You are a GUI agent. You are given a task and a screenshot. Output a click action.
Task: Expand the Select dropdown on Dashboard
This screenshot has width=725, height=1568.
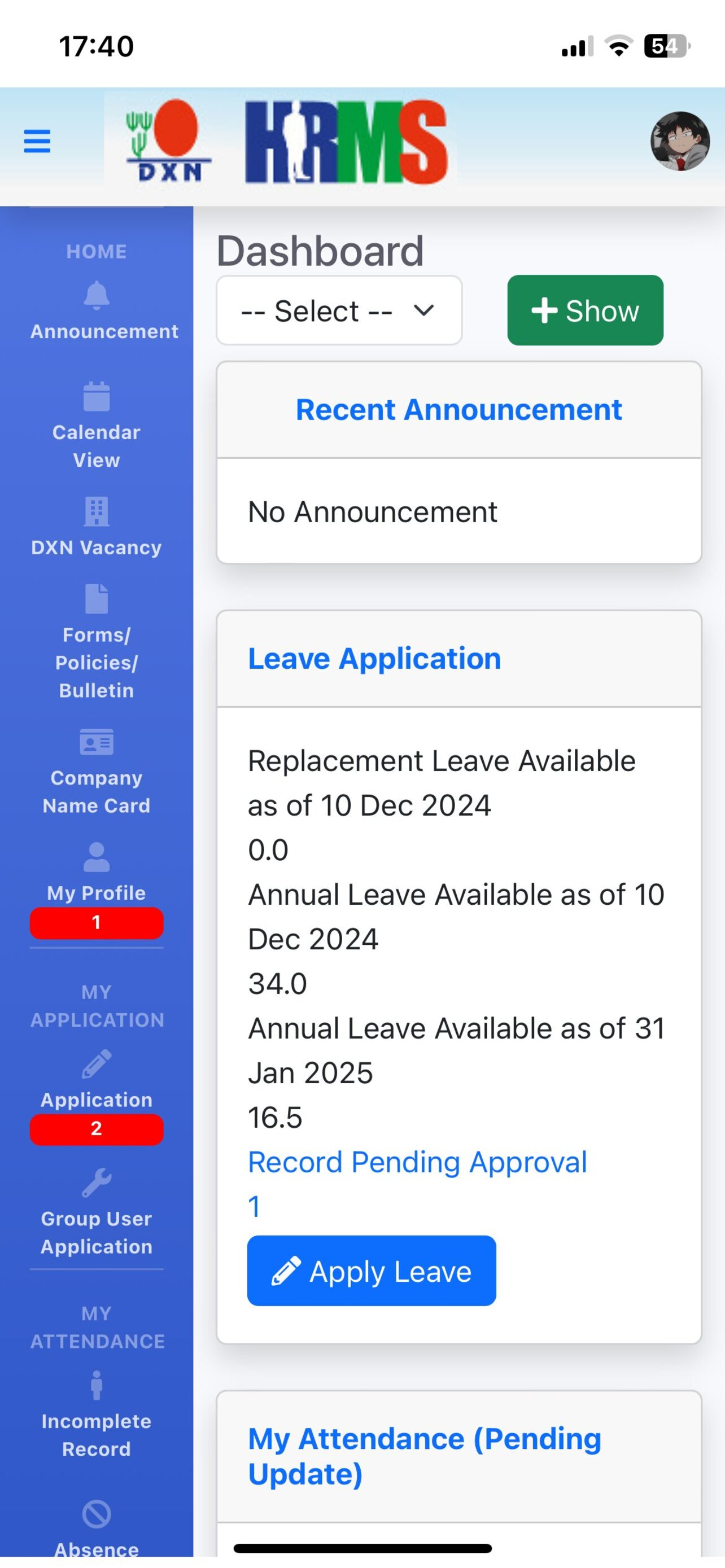(339, 310)
